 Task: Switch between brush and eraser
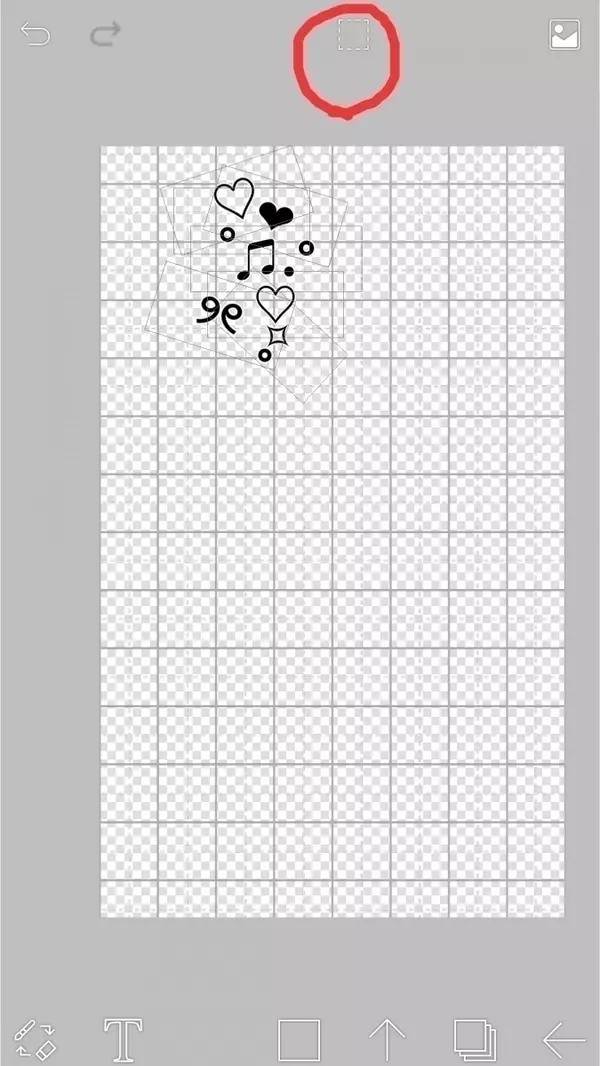tap(34, 1040)
